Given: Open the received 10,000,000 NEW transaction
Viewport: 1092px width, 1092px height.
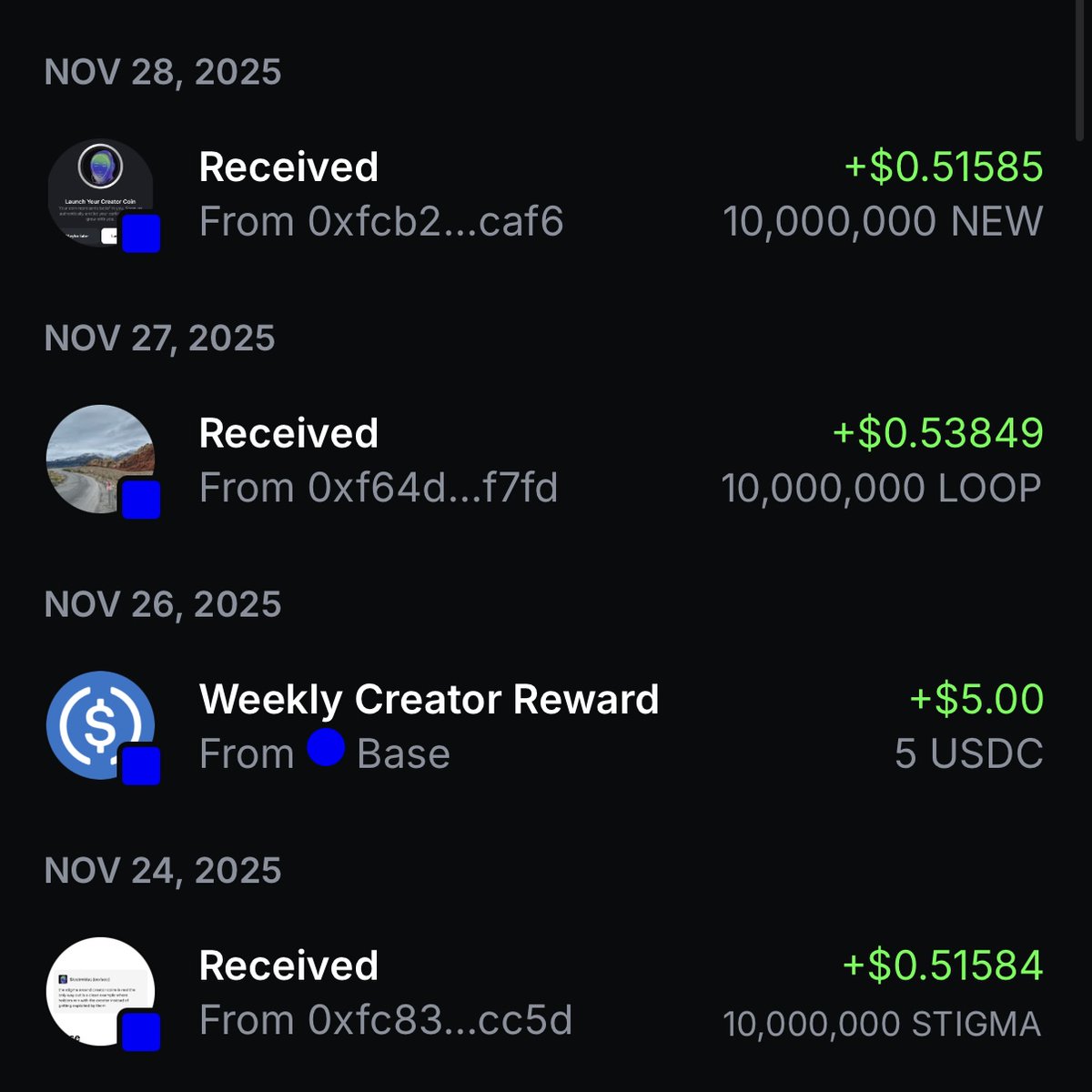Looking at the screenshot, I should (544, 194).
